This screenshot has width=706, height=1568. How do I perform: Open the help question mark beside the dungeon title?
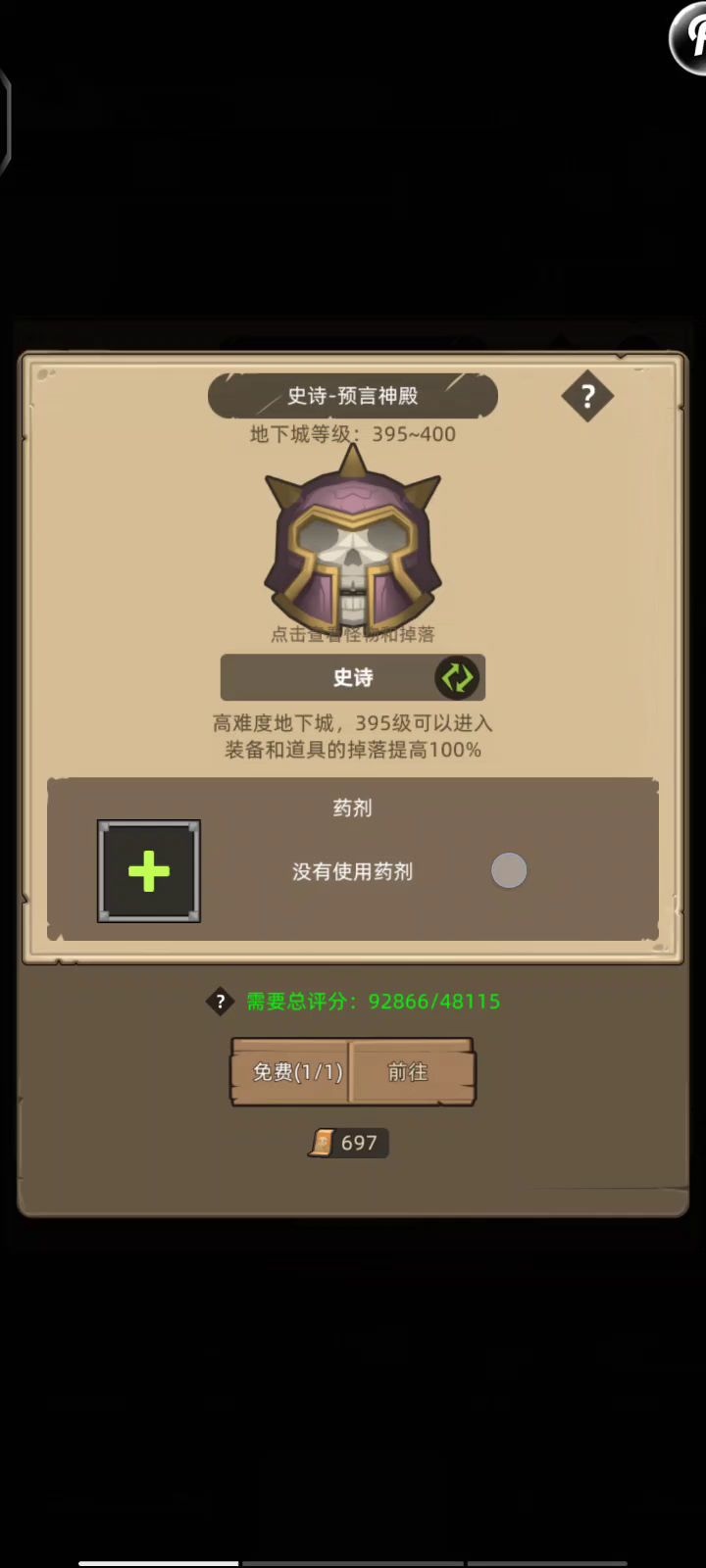(x=587, y=396)
